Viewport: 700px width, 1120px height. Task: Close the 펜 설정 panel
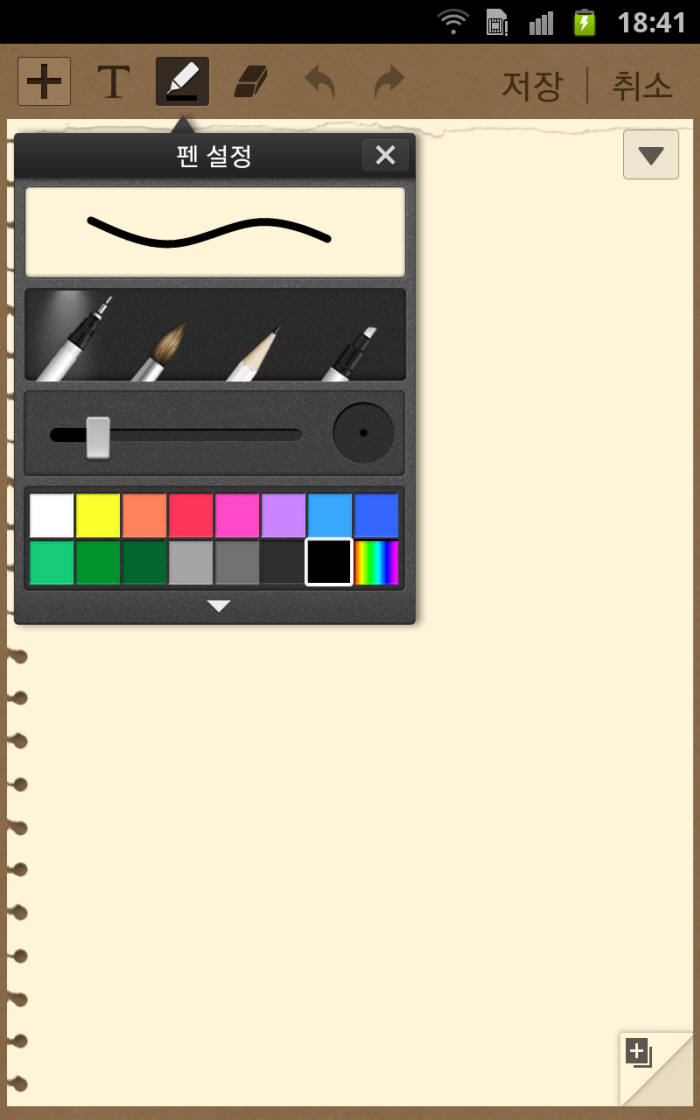click(385, 155)
